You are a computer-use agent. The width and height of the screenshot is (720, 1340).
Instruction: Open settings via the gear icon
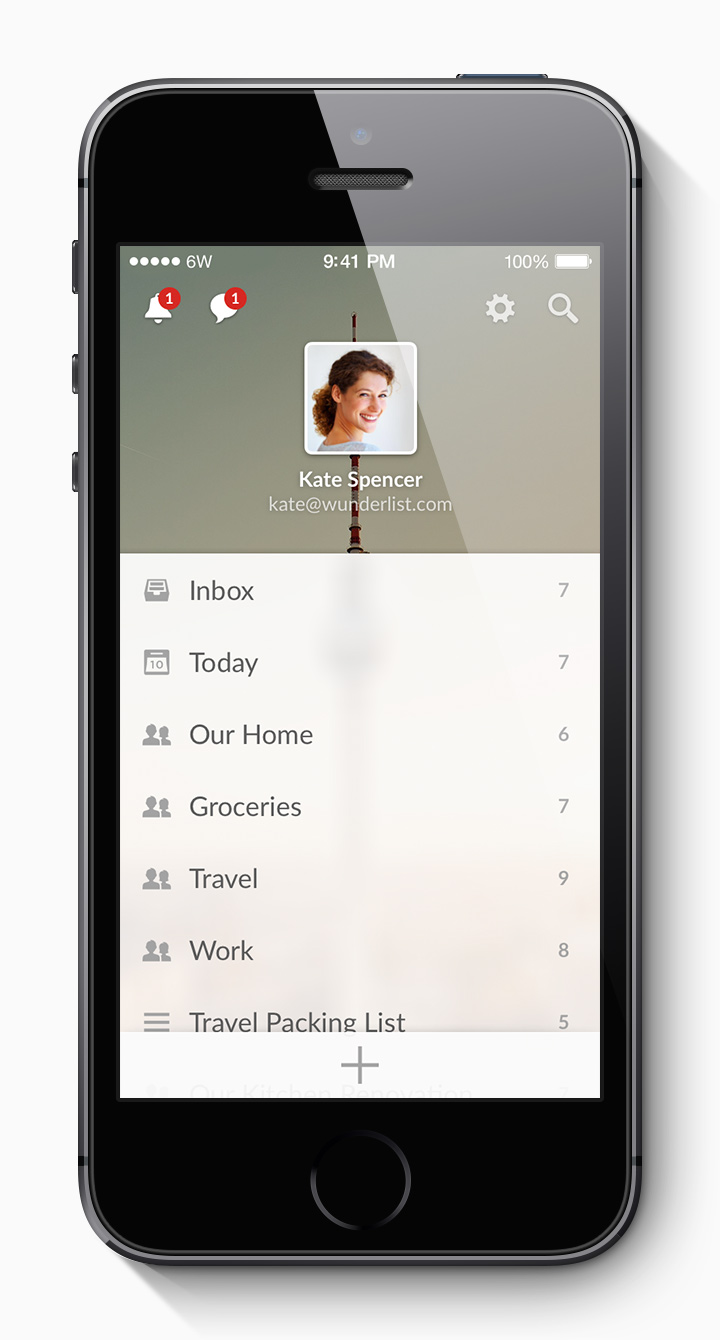(x=500, y=308)
